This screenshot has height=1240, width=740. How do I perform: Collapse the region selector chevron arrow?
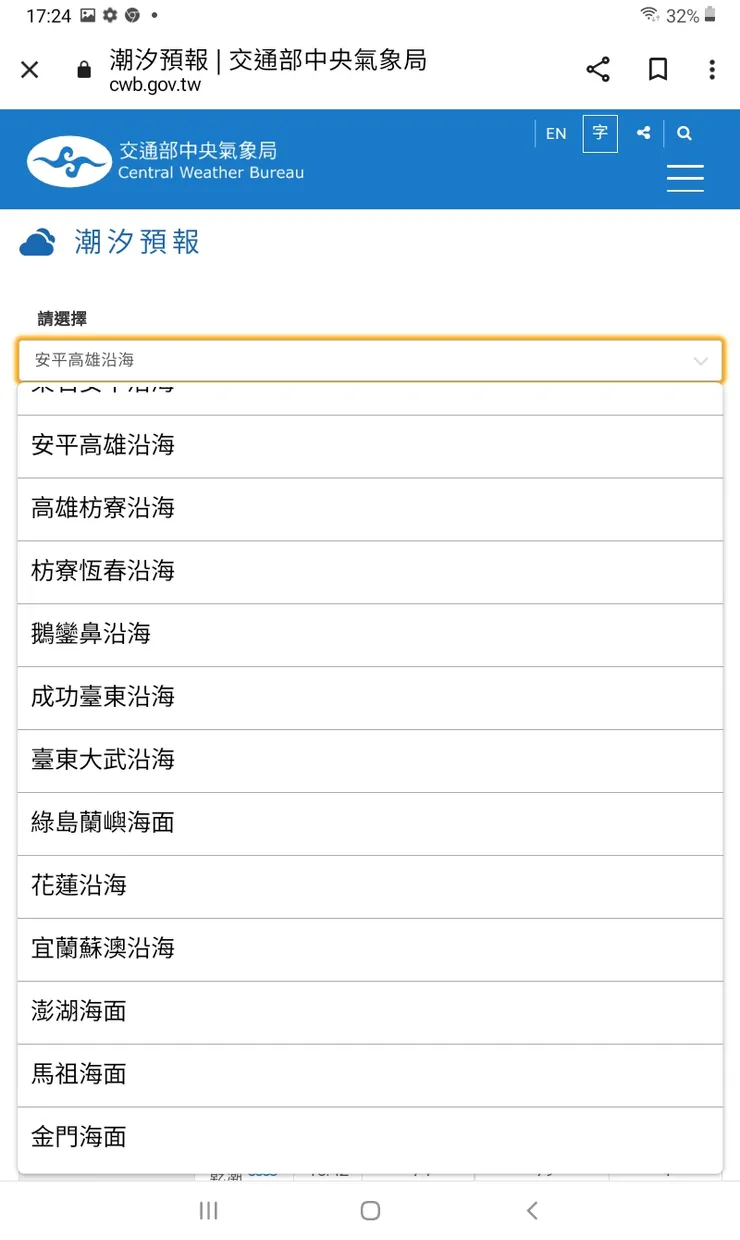coord(701,361)
